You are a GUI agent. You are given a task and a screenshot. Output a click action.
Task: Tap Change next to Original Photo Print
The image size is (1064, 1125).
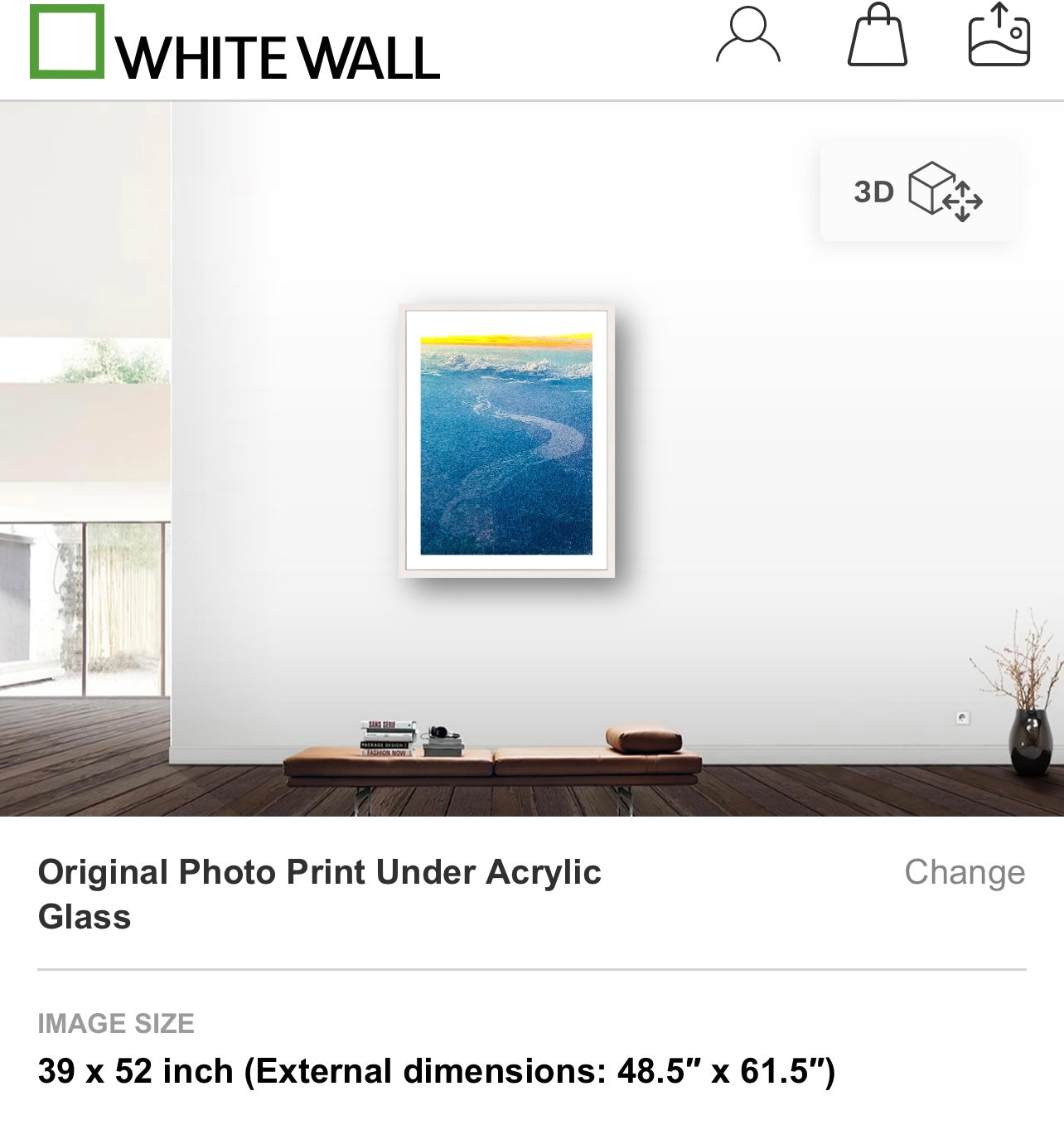964,872
